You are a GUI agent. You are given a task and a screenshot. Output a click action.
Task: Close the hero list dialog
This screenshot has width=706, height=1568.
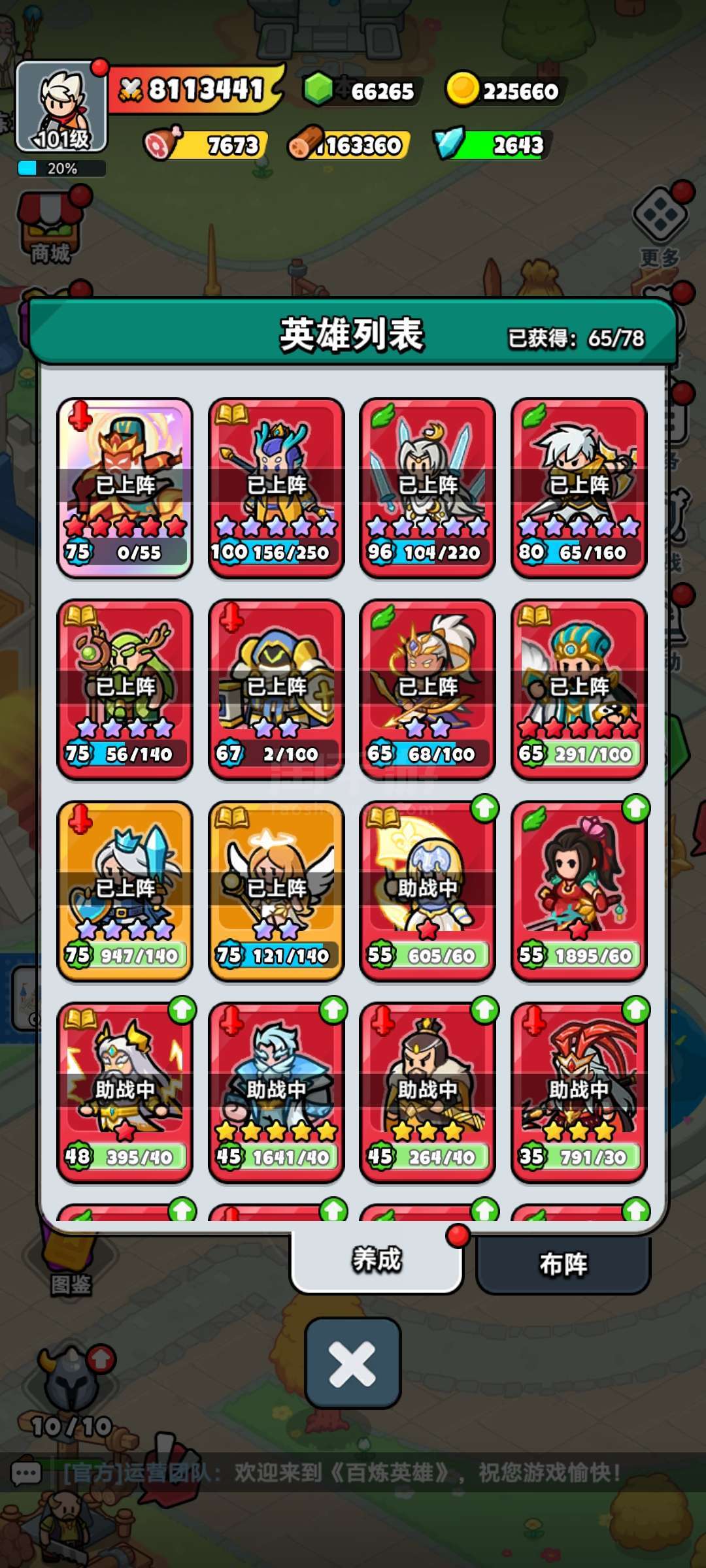pos(352,1364)
